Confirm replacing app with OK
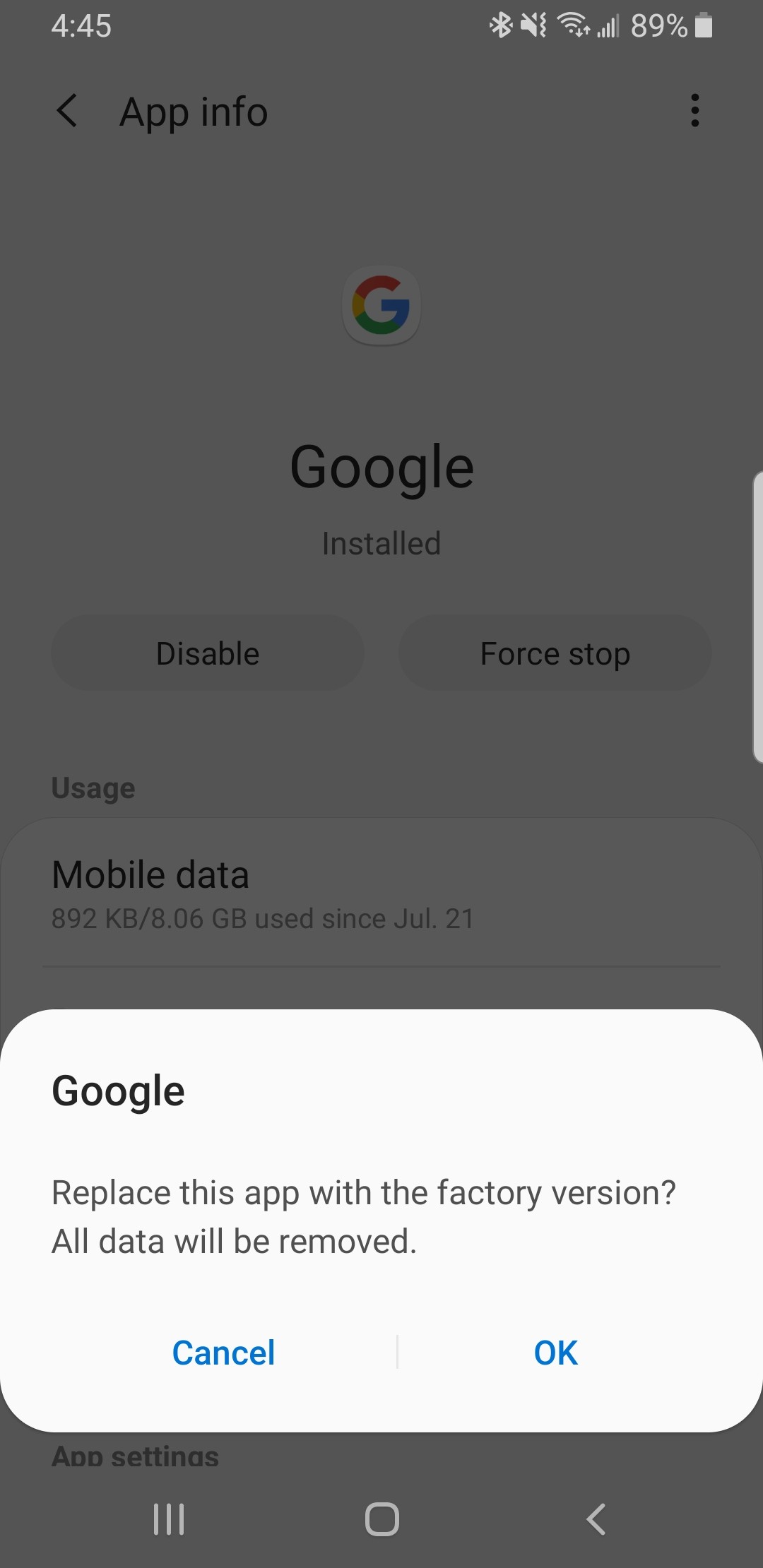Image resolution: width=763 pixels, height=1568 pixels. click(x=555, y=1353)
